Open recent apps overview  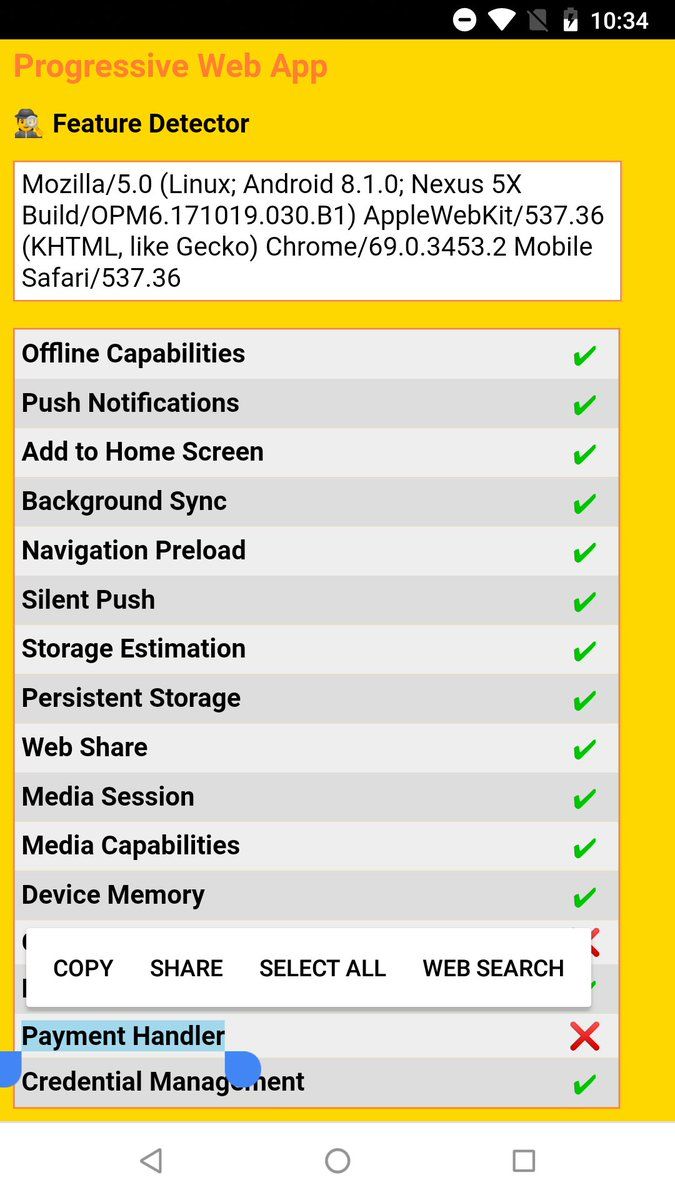click(x=523, y=1160)
